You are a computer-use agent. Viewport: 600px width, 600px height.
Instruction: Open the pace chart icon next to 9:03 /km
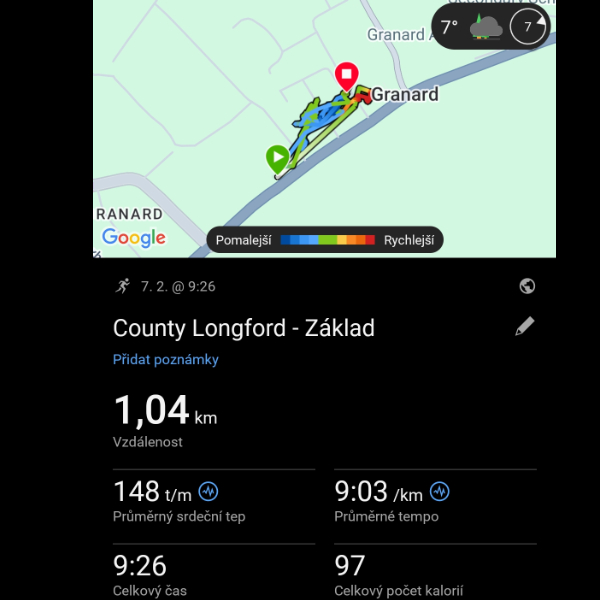pyautogui.click(x=440, y=491)
